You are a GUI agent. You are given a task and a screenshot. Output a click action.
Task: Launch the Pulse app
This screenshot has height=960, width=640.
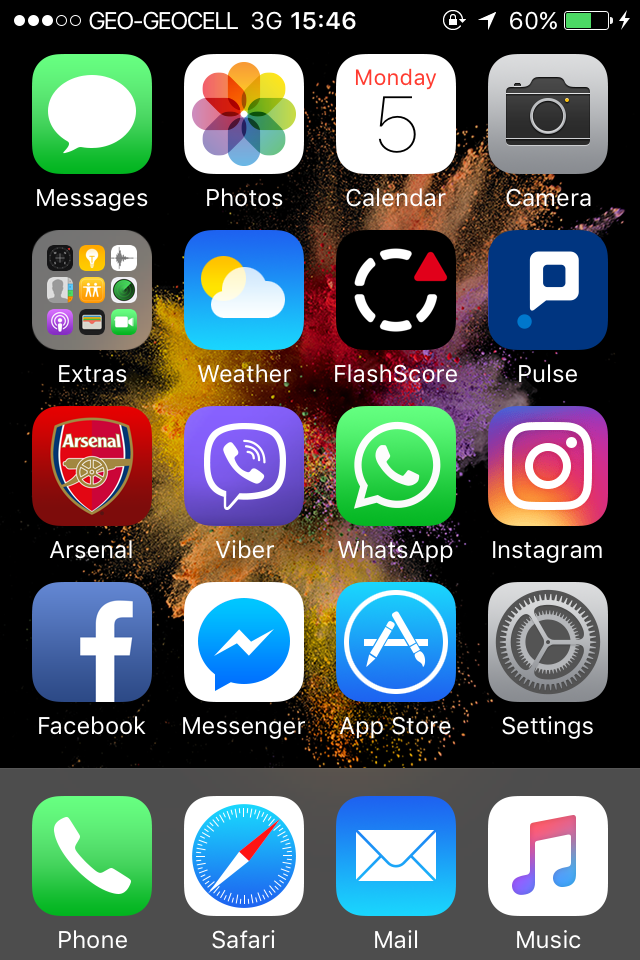coord(548,290)
